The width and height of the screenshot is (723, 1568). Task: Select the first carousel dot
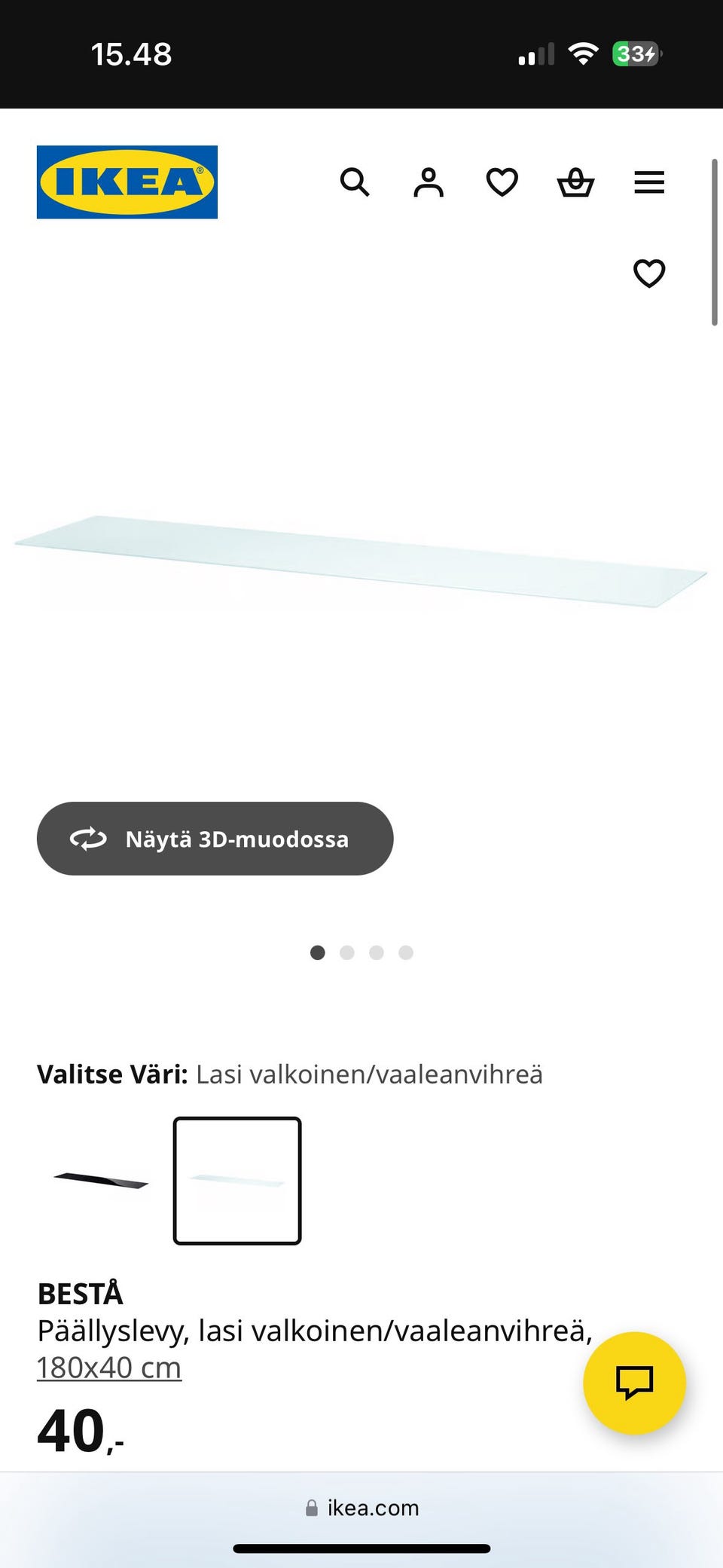318,952
